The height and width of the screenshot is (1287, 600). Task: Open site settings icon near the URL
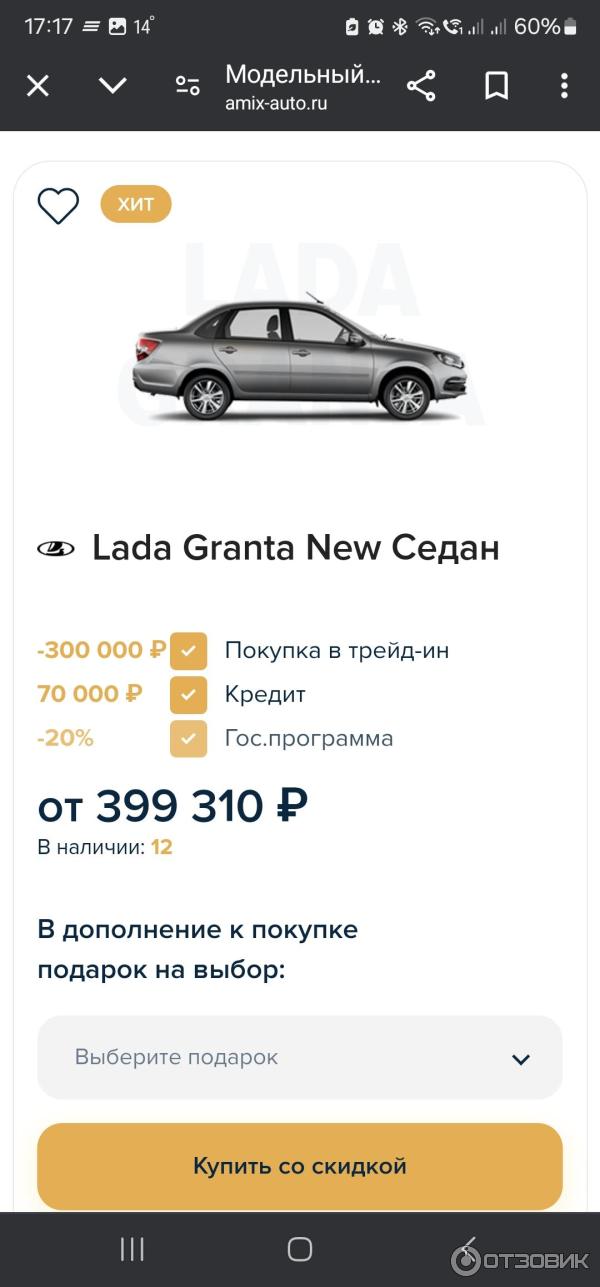tap(187, 86)
